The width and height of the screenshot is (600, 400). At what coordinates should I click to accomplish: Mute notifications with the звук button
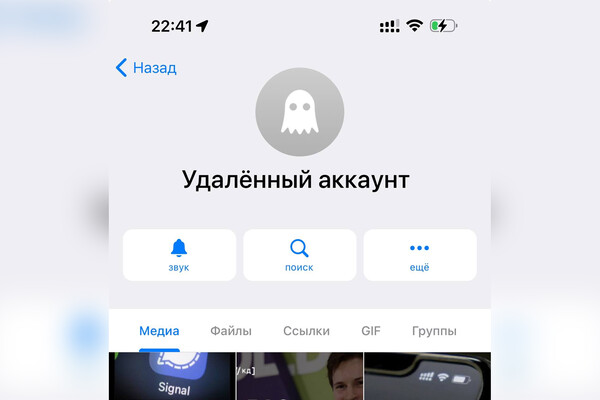(179, 255)
